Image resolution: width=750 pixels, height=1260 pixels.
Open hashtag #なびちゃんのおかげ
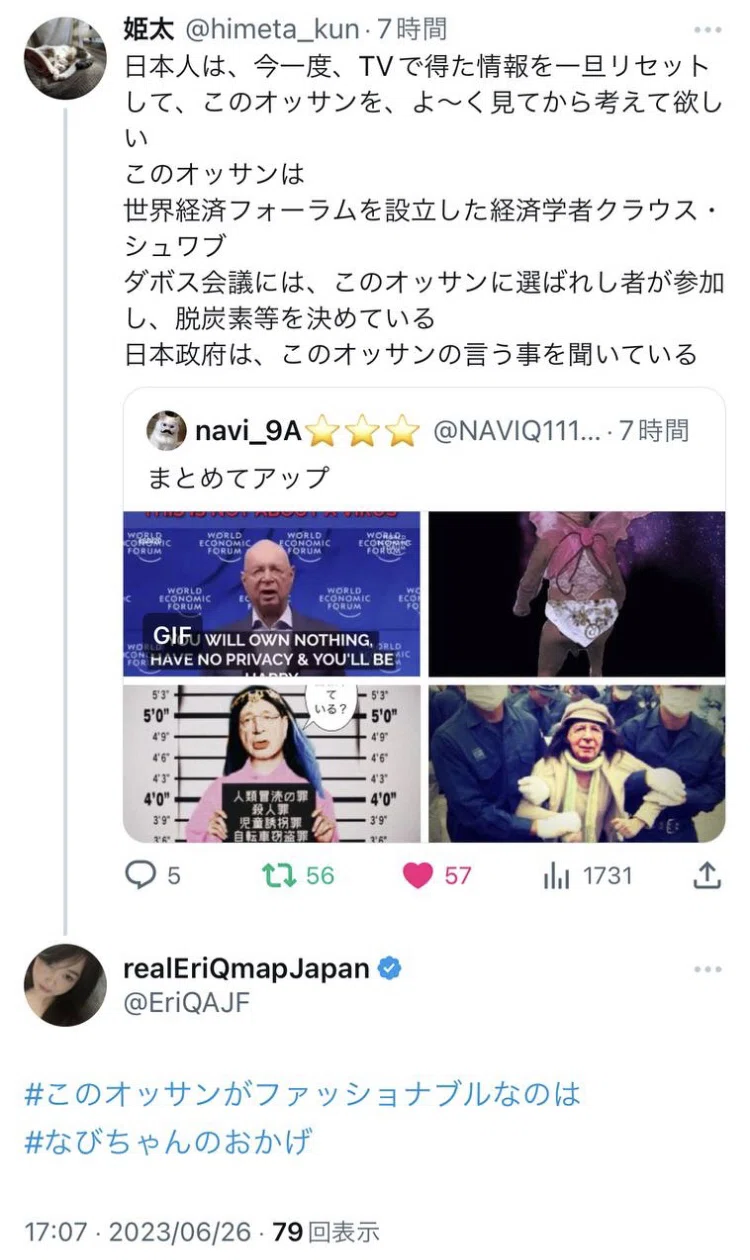[x=168, y=1141]
